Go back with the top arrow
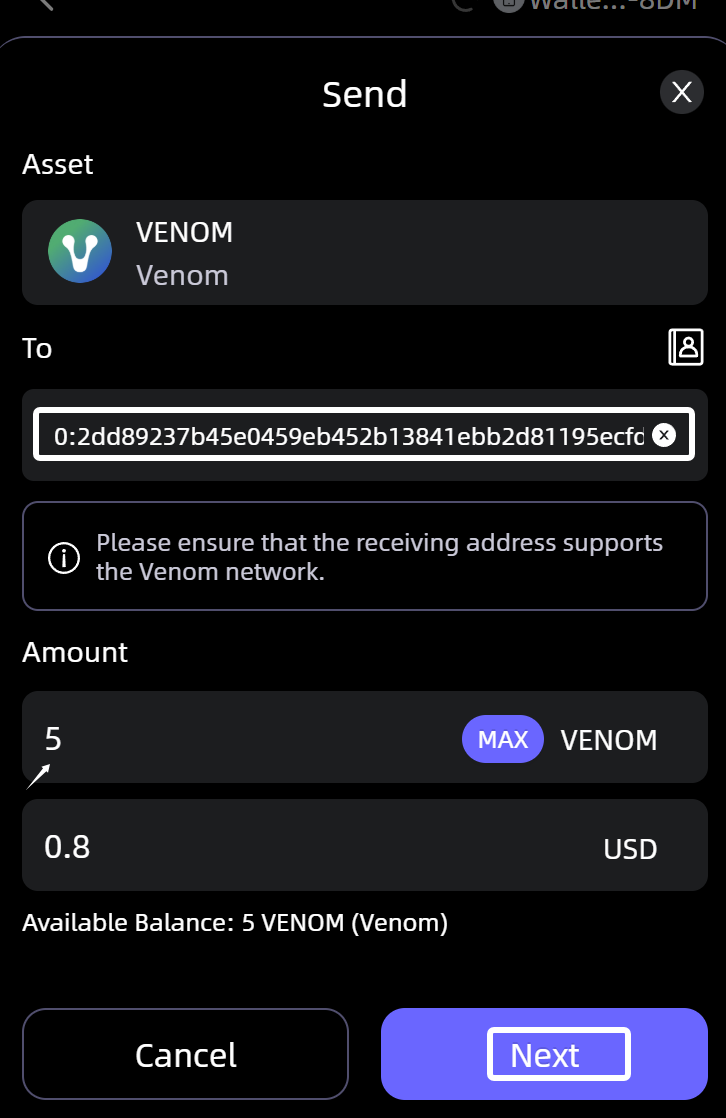 click(44, 6)
